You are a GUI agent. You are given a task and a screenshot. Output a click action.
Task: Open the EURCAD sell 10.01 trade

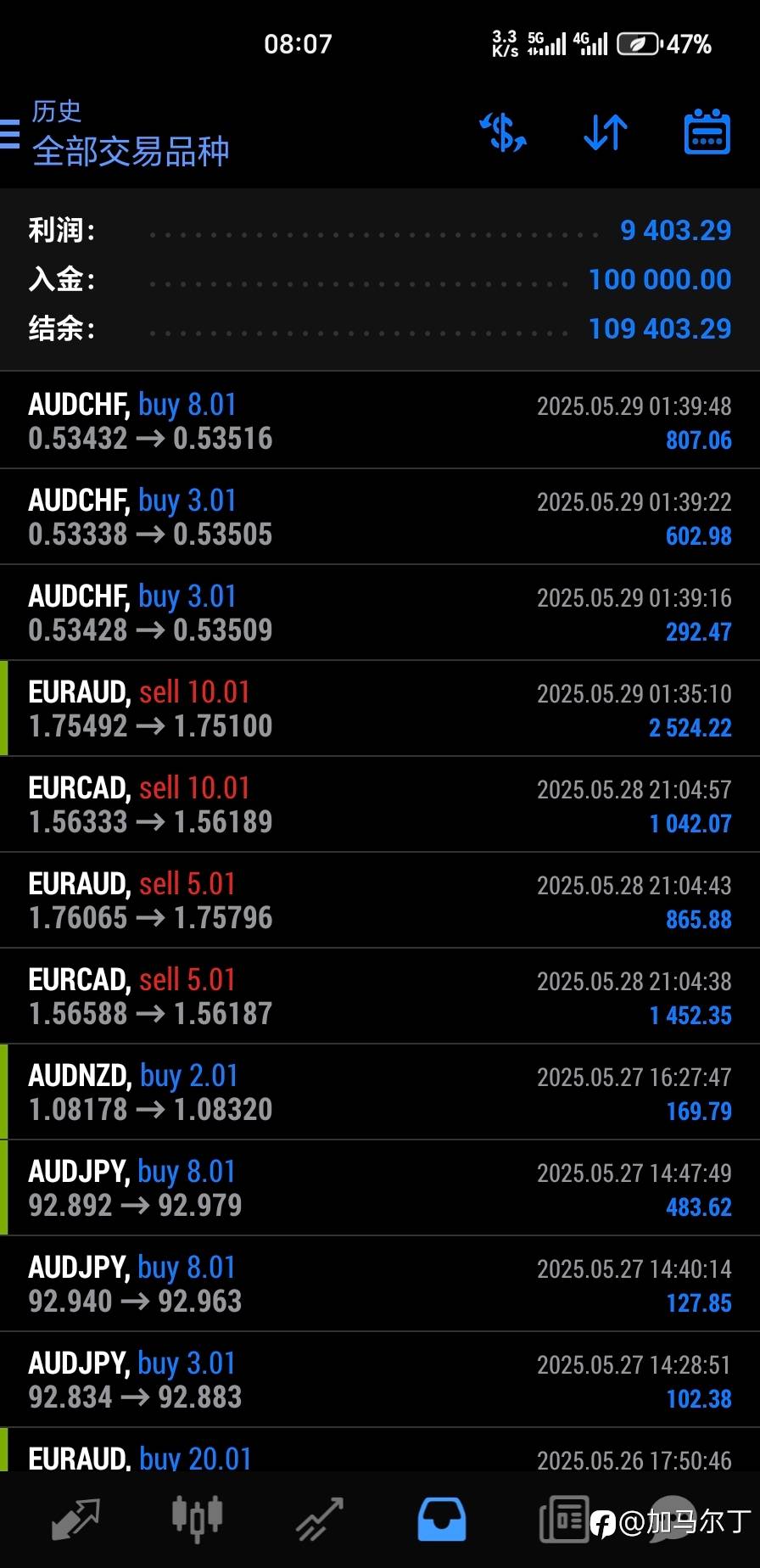tap(380, 804)
